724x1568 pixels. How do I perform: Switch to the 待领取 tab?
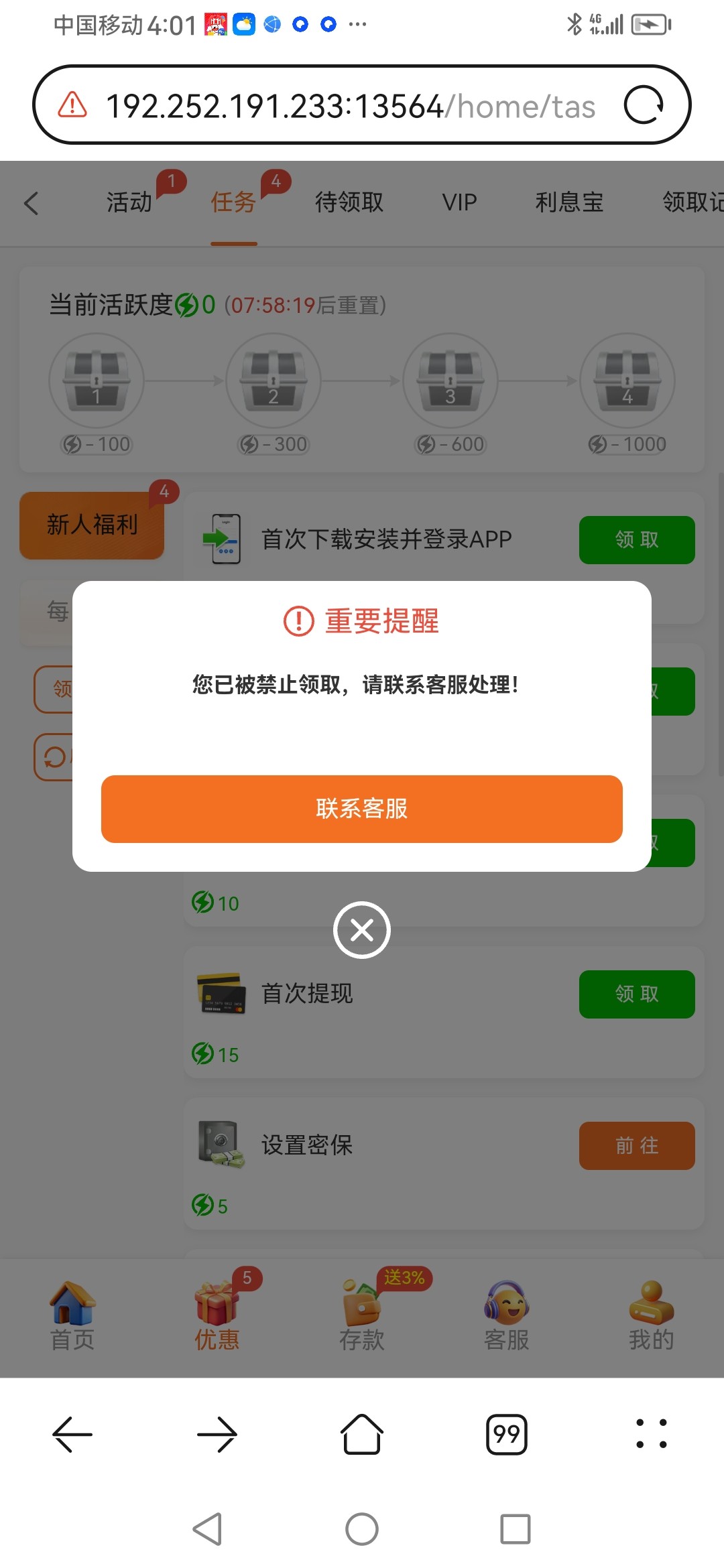coord(349,202)
